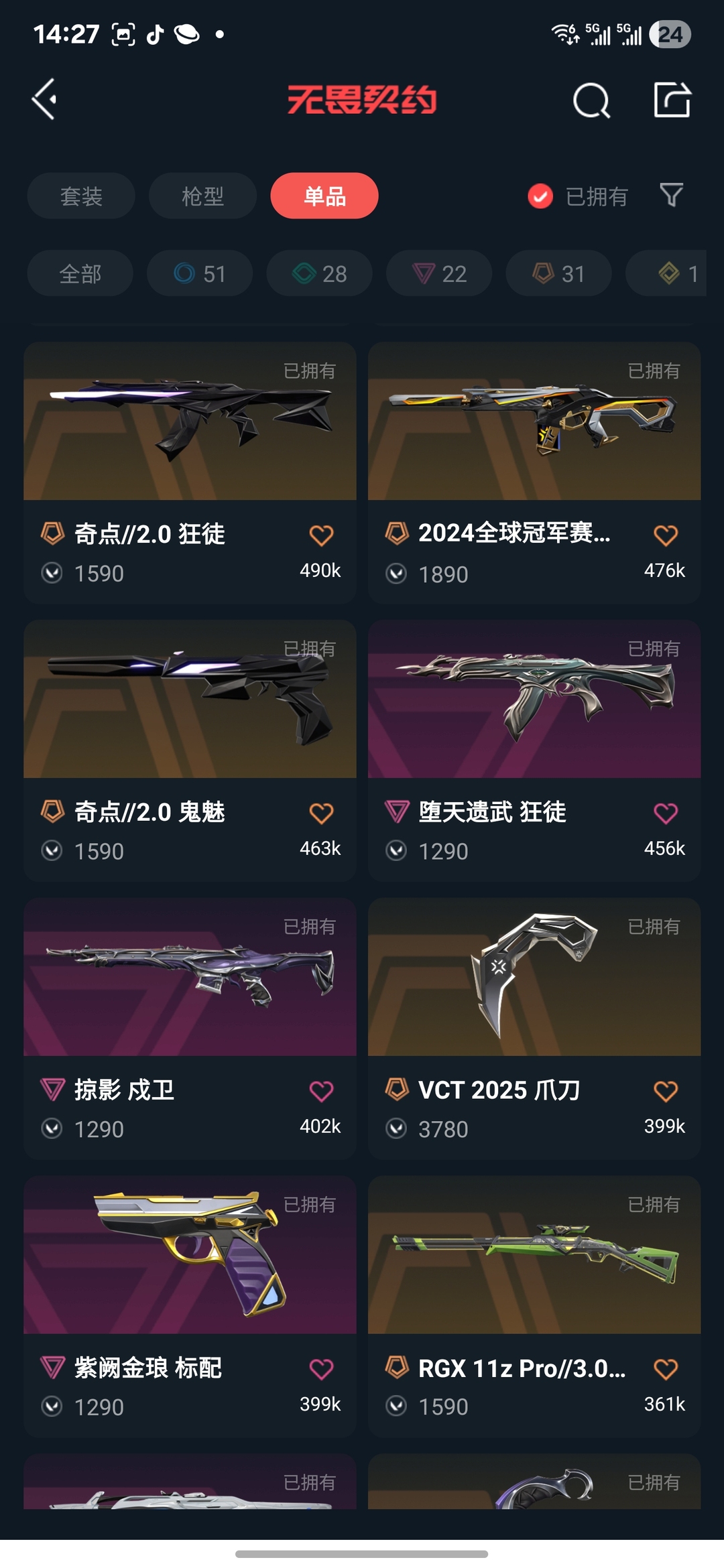Open the filter funnel icon
The image size is (724, 1568).
tap(671, 195)
